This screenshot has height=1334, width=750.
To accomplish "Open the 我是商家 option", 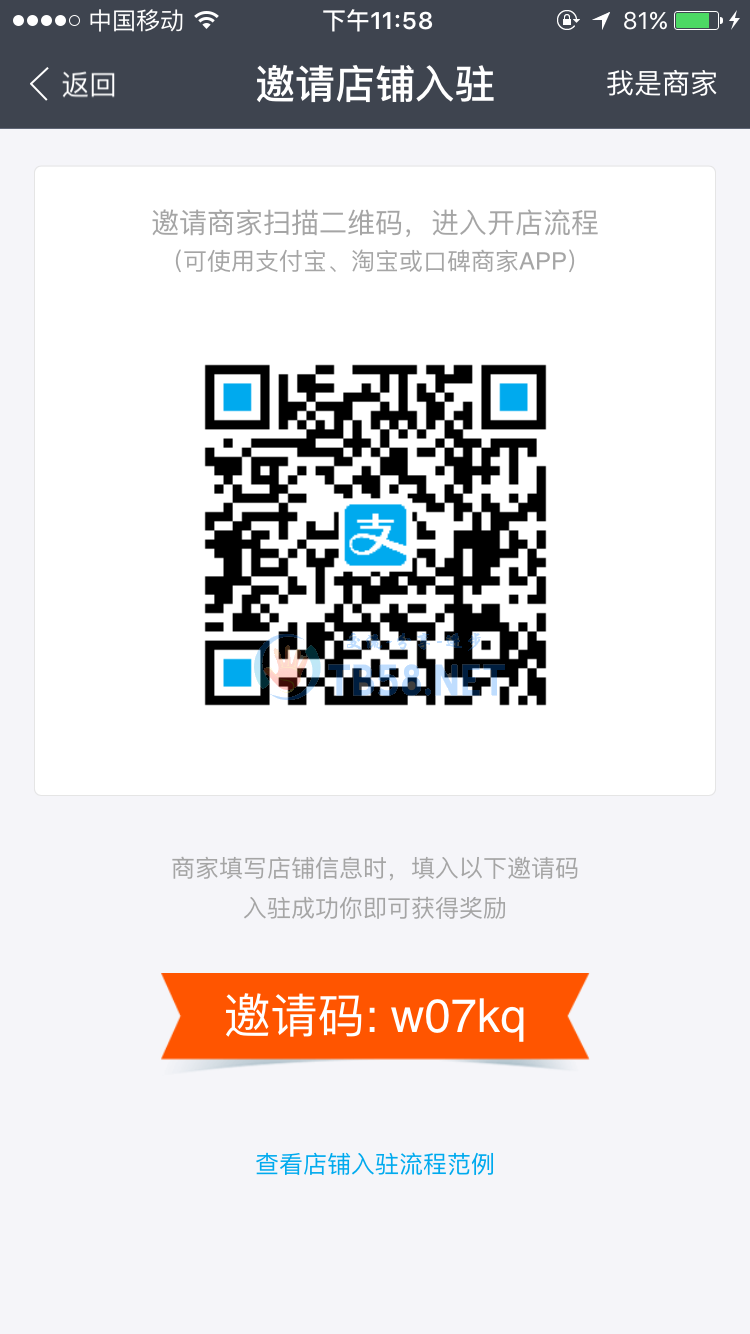I will tap(661, 84).
